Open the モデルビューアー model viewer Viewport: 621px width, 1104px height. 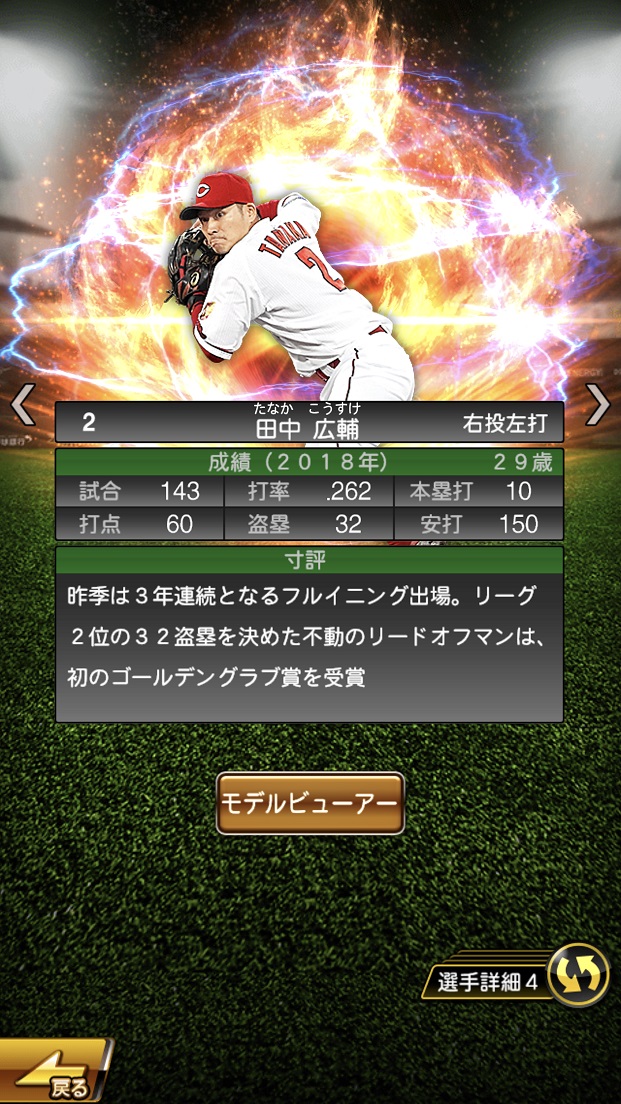point(310,803)
